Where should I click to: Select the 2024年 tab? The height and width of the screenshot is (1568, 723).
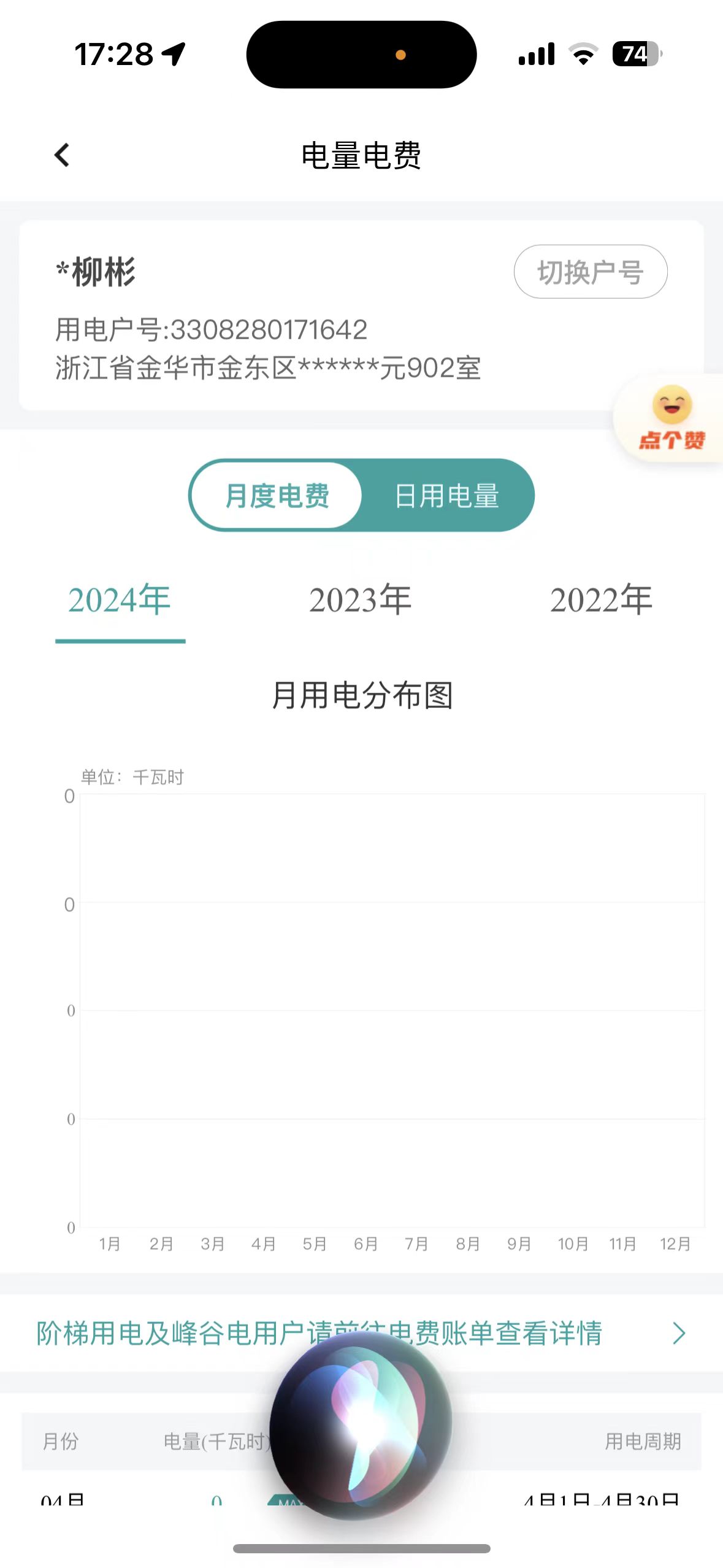point(120,600)
